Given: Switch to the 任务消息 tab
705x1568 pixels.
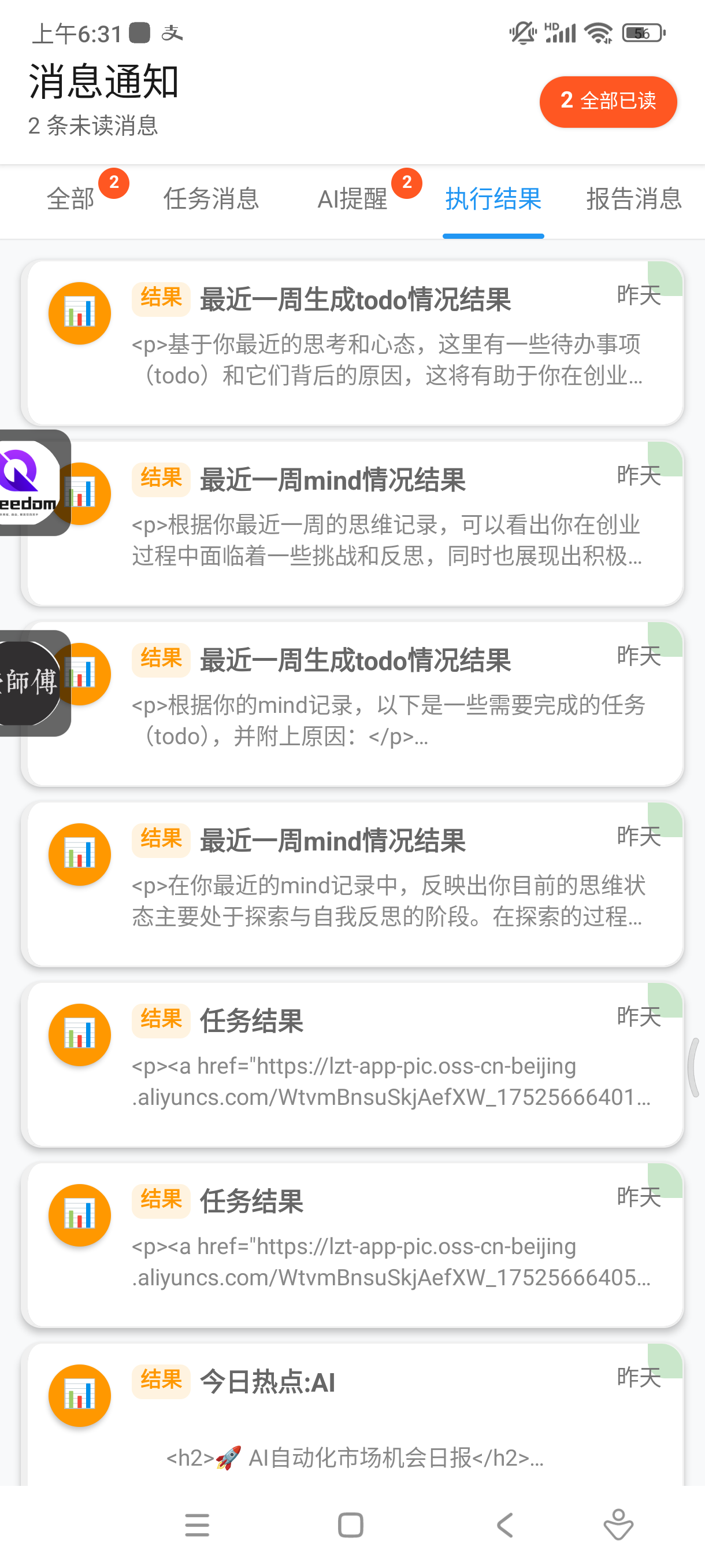Looking at the screenshot, I should (211, 199).
